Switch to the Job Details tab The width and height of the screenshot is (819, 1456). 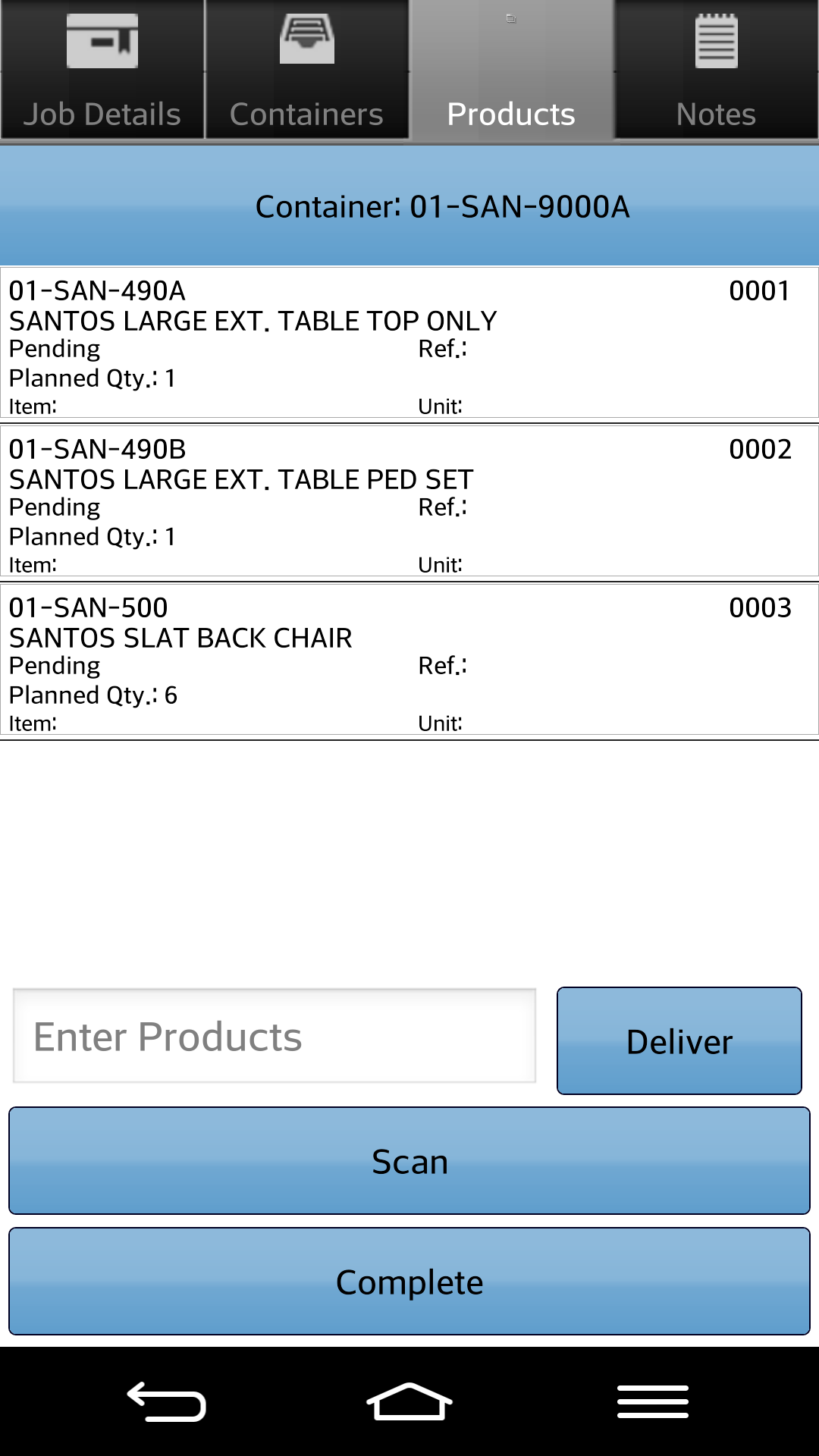pos(102,70)
